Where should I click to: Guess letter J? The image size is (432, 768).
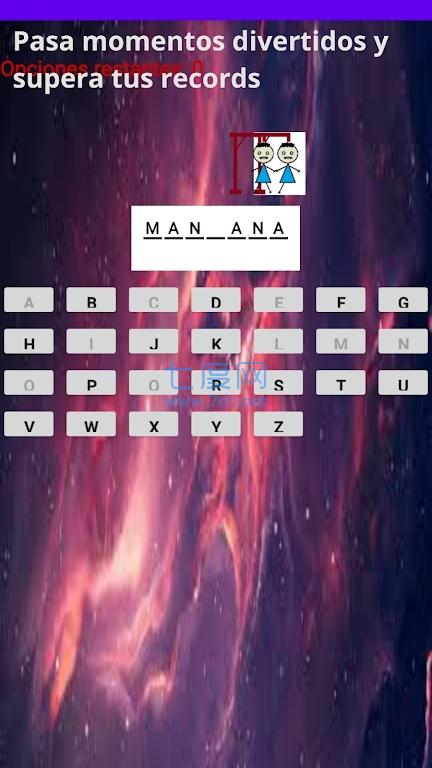[153, 341]
